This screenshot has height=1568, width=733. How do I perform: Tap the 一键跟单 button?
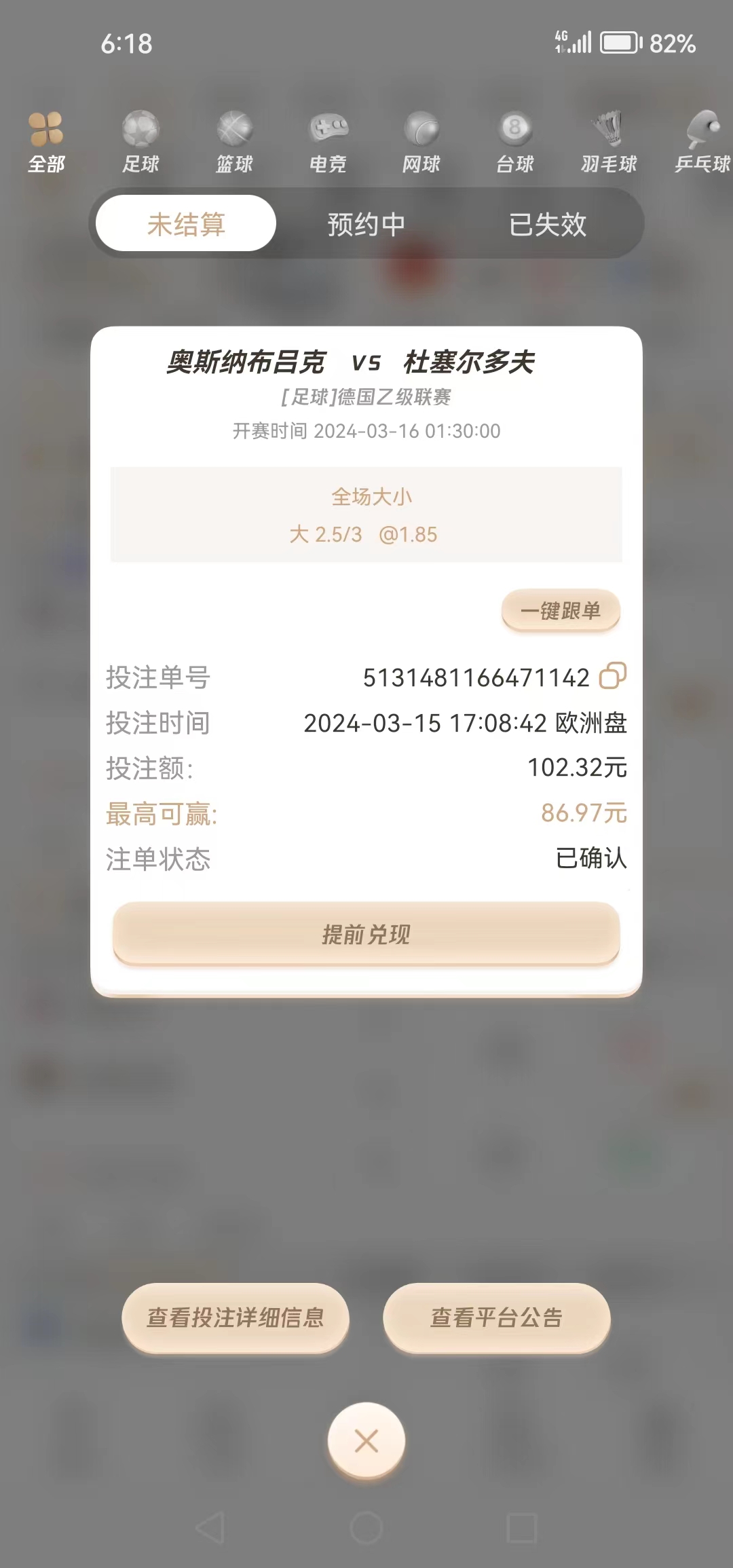[x=561, y=610]
